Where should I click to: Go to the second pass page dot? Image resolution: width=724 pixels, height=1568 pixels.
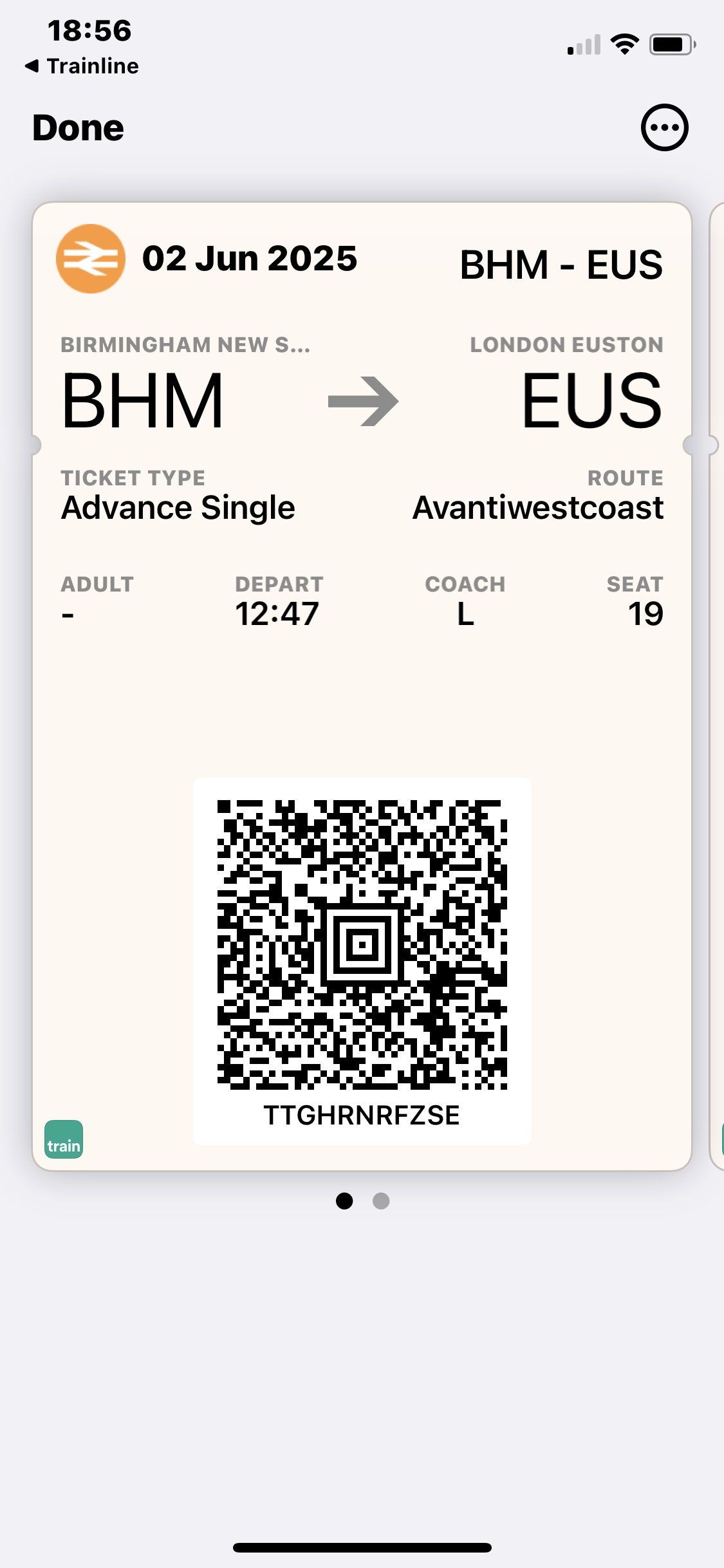(381, 1201)
